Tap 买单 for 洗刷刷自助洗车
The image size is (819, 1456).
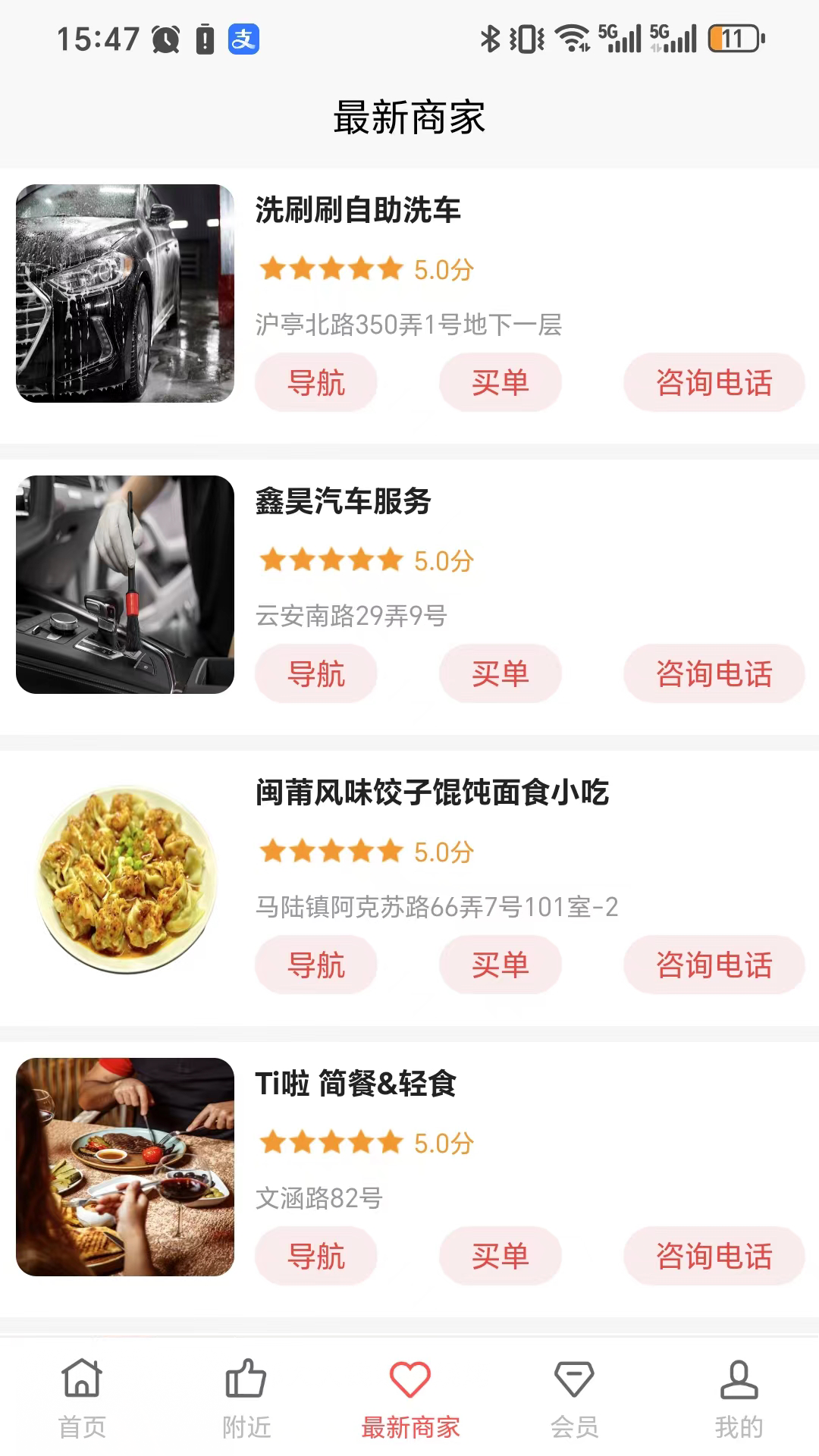point(500,383)
